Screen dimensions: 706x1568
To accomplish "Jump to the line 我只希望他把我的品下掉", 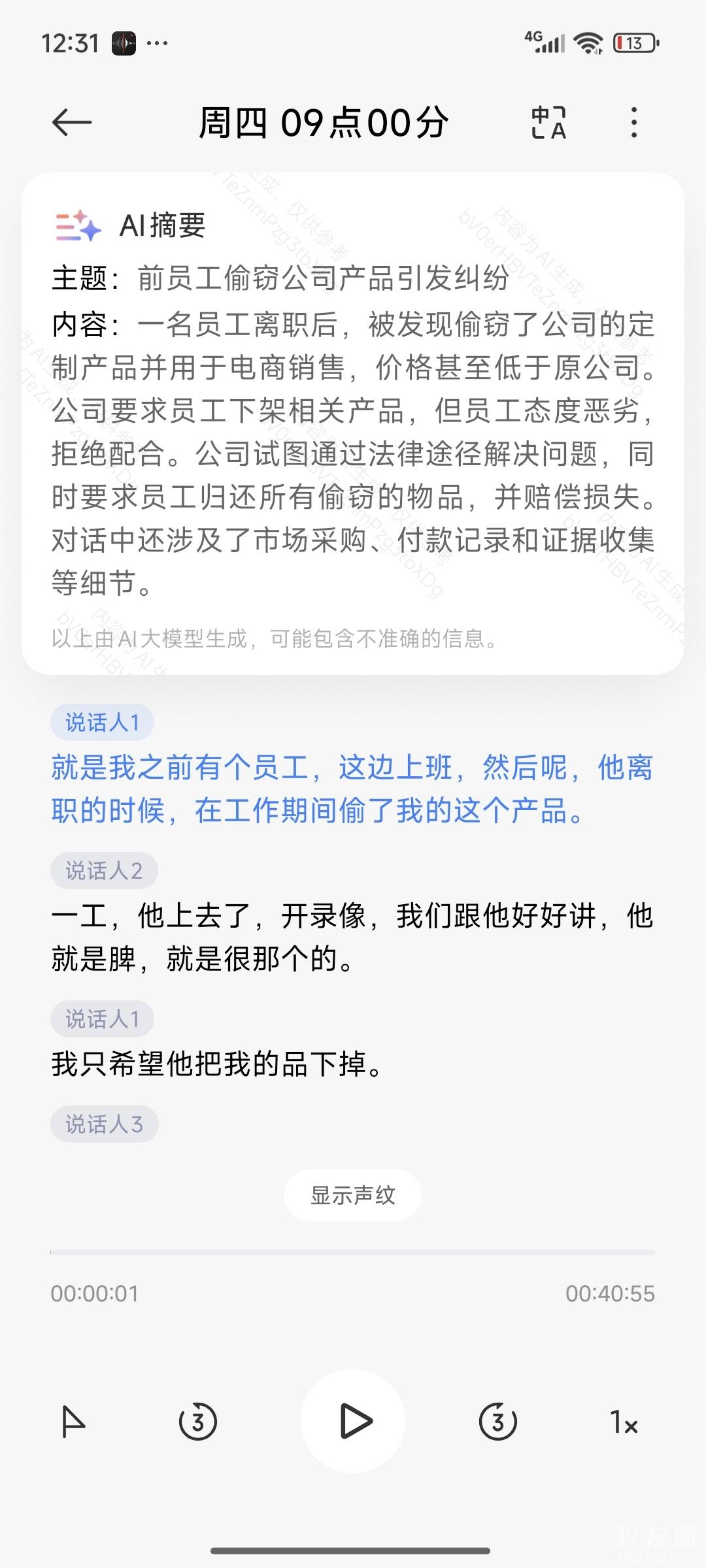I will [x=217, y=1064].
